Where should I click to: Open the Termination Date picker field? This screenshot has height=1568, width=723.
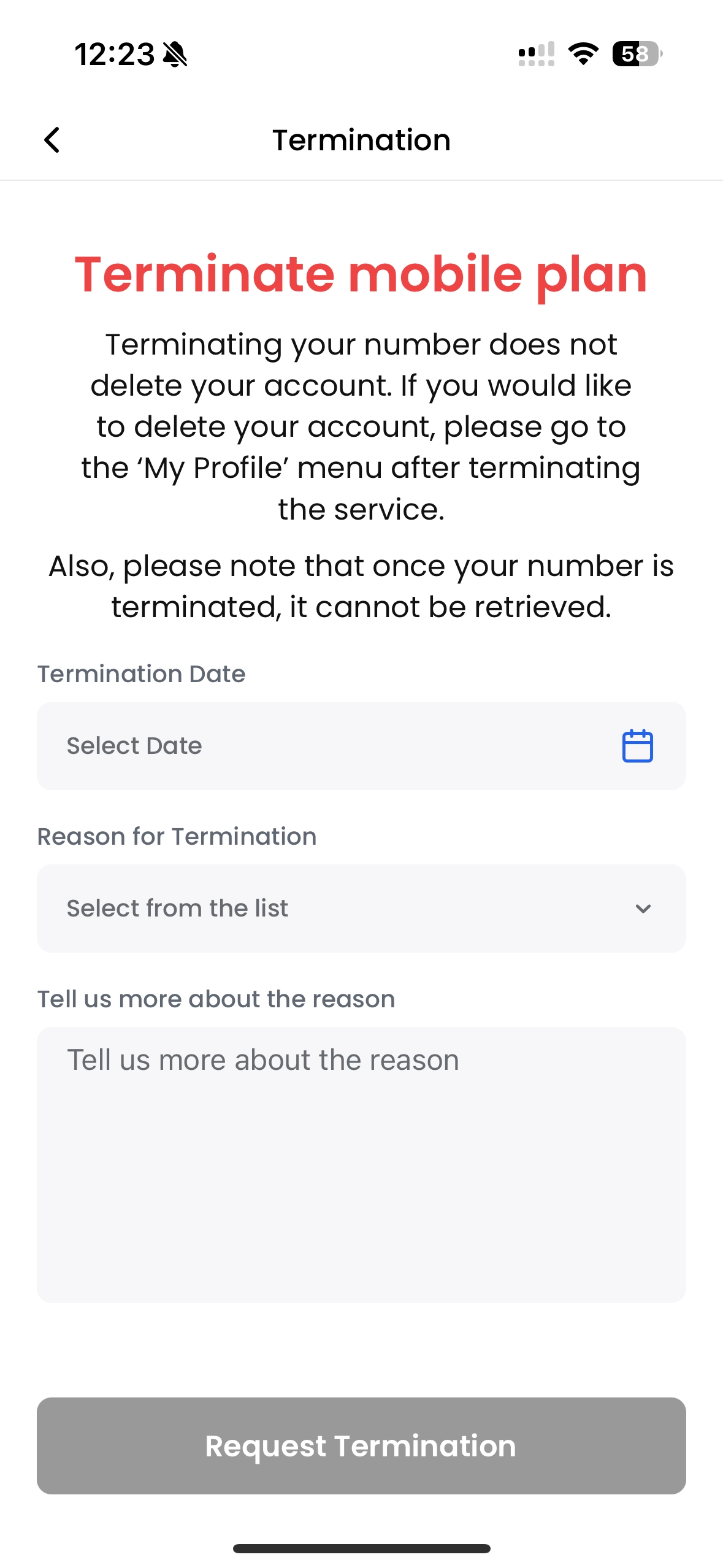pyautogui.click(x=361, y=746)
